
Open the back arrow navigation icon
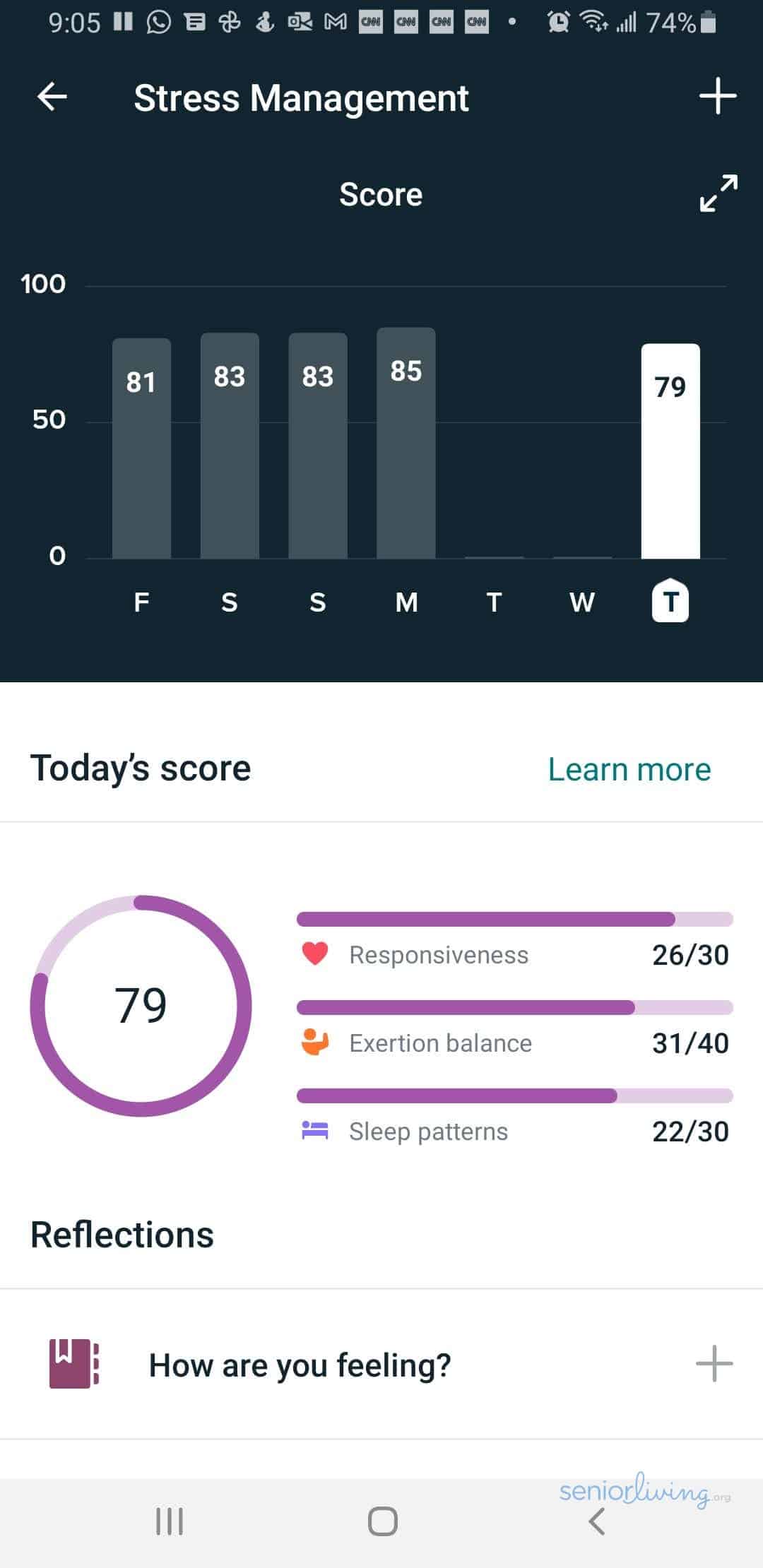point(51,98)
